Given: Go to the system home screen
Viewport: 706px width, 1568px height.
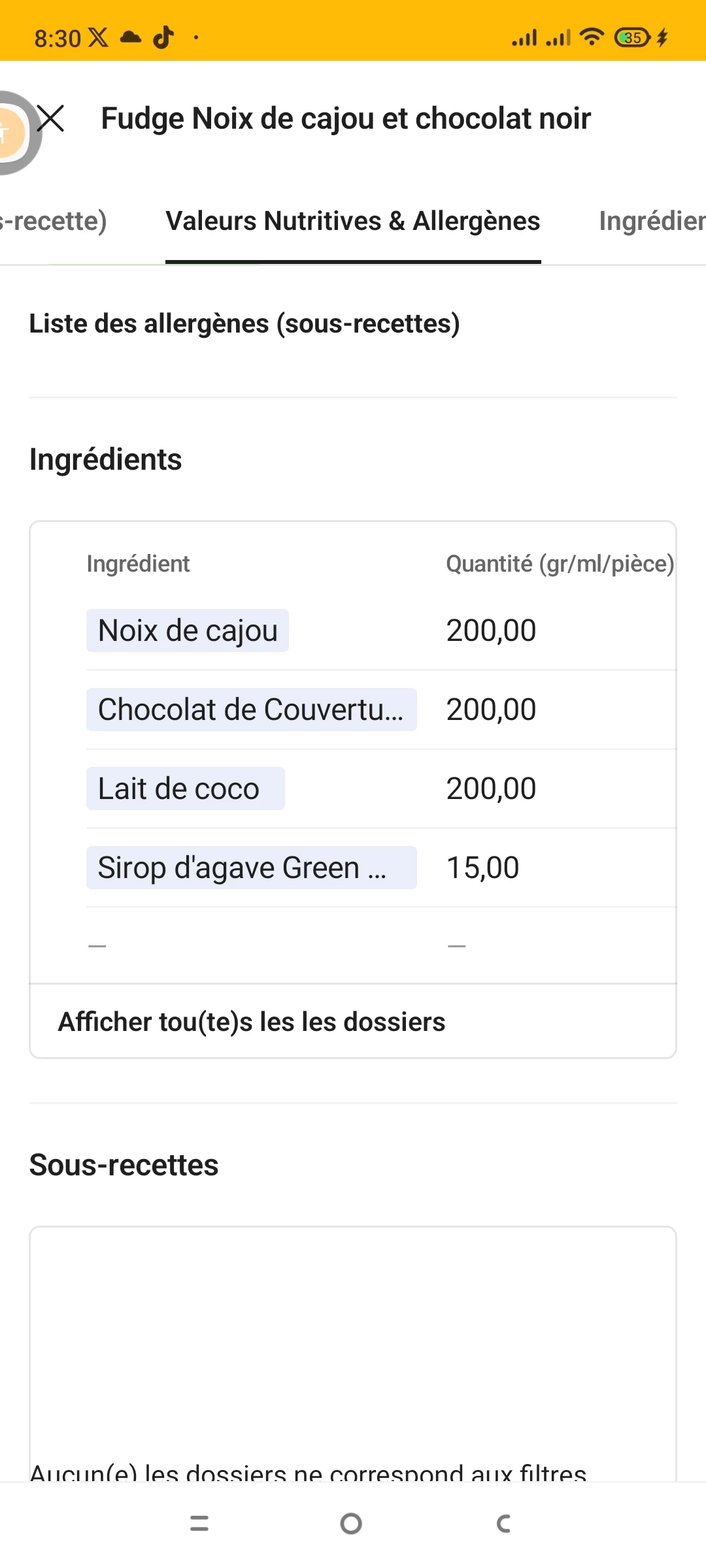Looking at the screenshot, I should (x=351, y=1524).
